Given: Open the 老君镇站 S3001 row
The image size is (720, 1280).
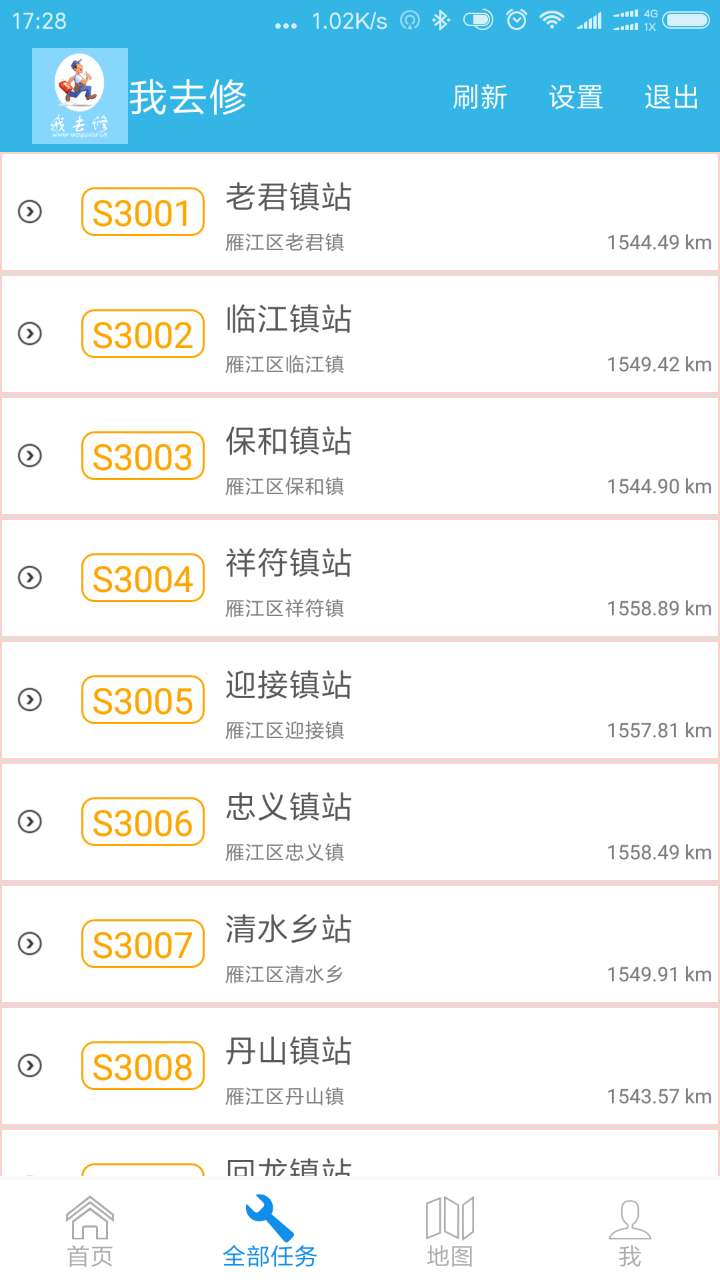Looking at the screenshot, I should click(360, 212).
